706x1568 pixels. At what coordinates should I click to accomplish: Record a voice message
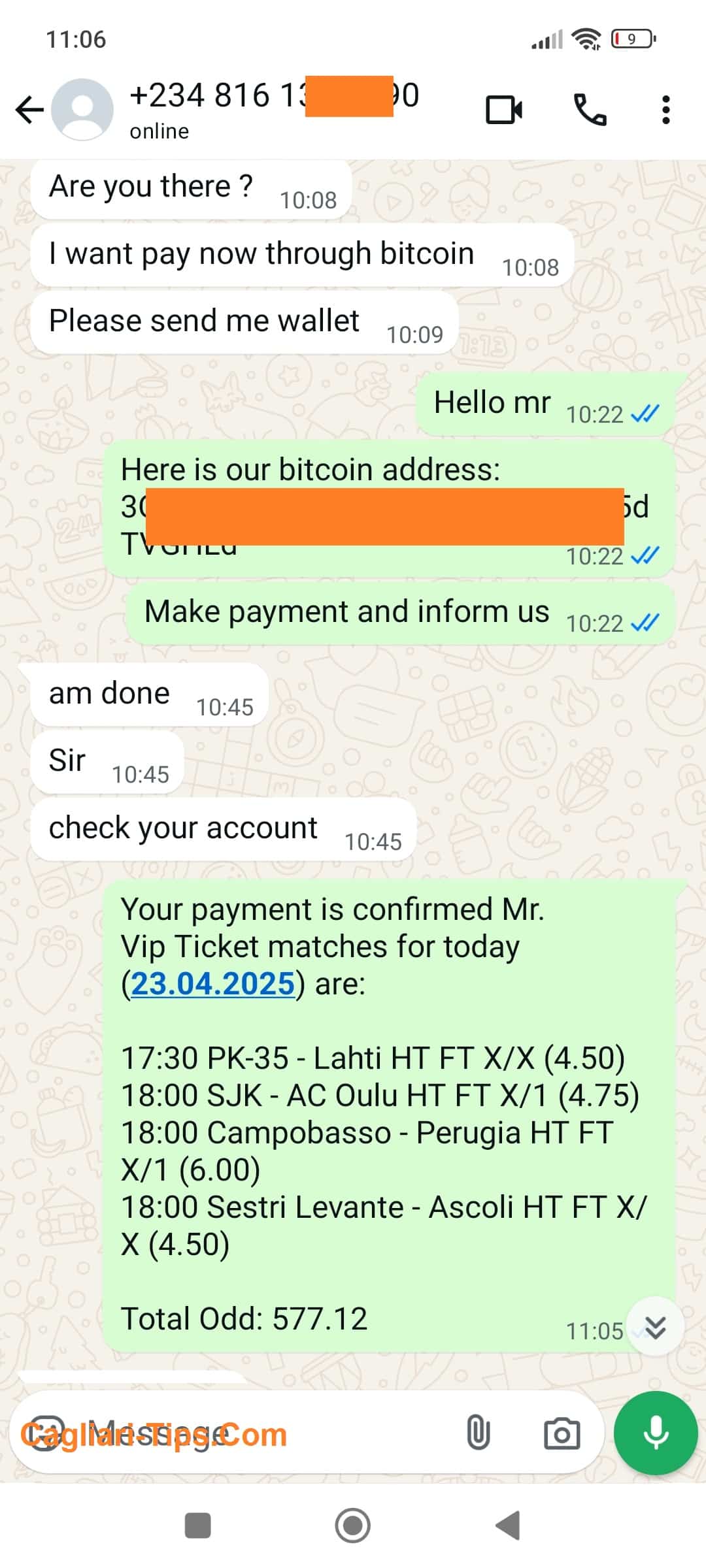(x=656, y=1433)
